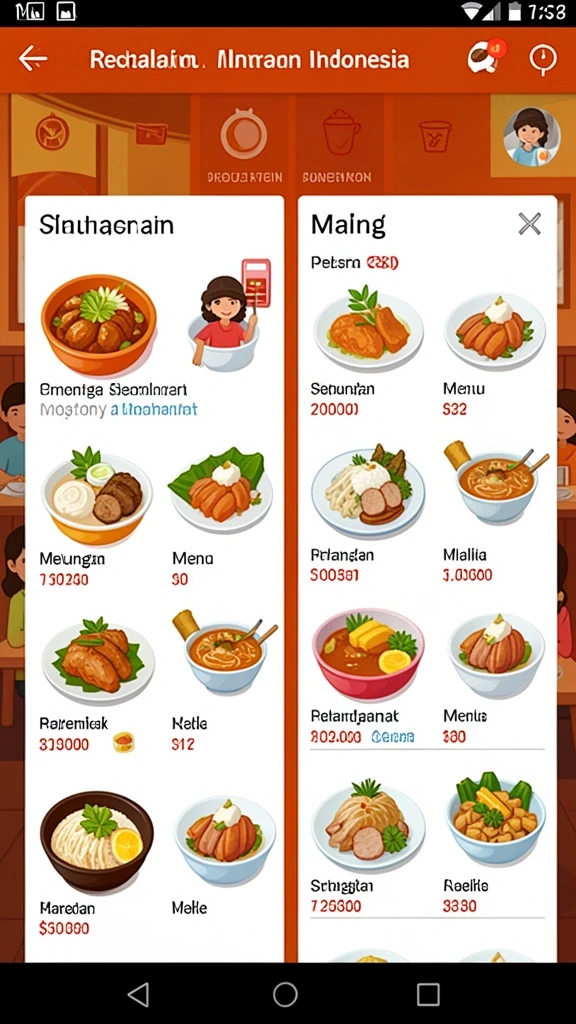576x1024 pixels.
Task: Tap the system home button
Action: (x=285, y=994)
